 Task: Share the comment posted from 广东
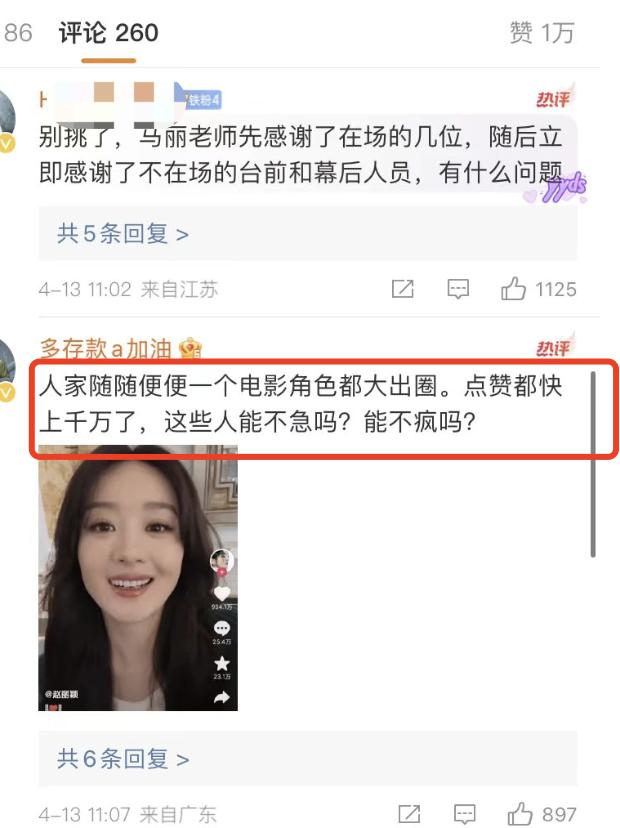click(x=409, y=814)
